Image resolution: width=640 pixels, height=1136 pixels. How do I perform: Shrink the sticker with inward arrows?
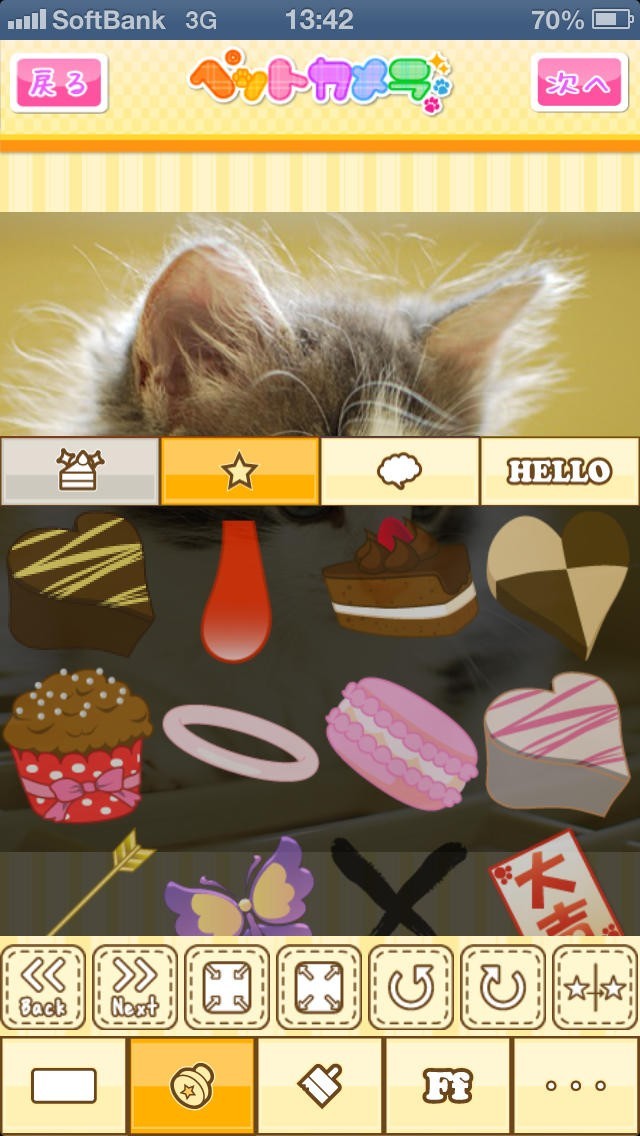click(227, 987)
